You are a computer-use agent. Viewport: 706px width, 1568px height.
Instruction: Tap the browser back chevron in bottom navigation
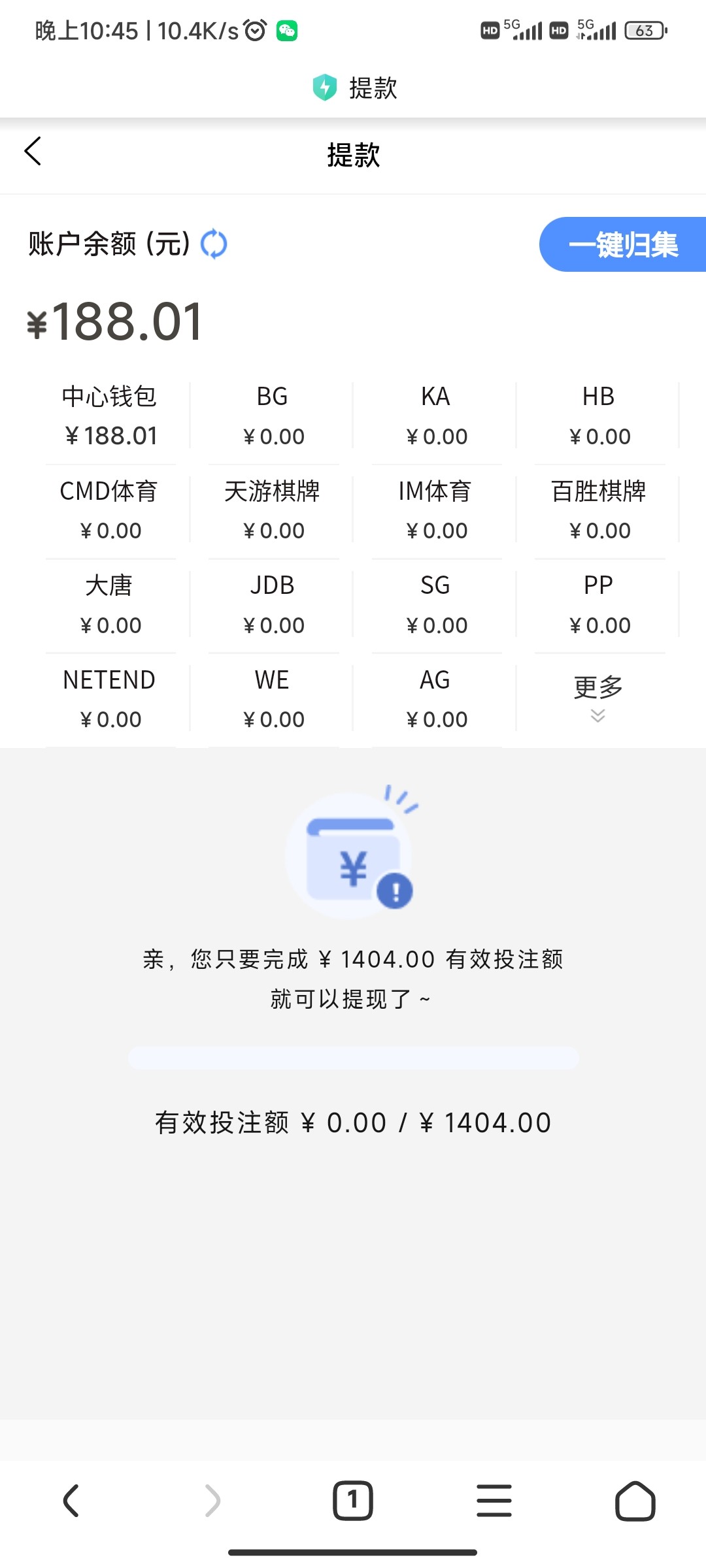click(70, 1501)
